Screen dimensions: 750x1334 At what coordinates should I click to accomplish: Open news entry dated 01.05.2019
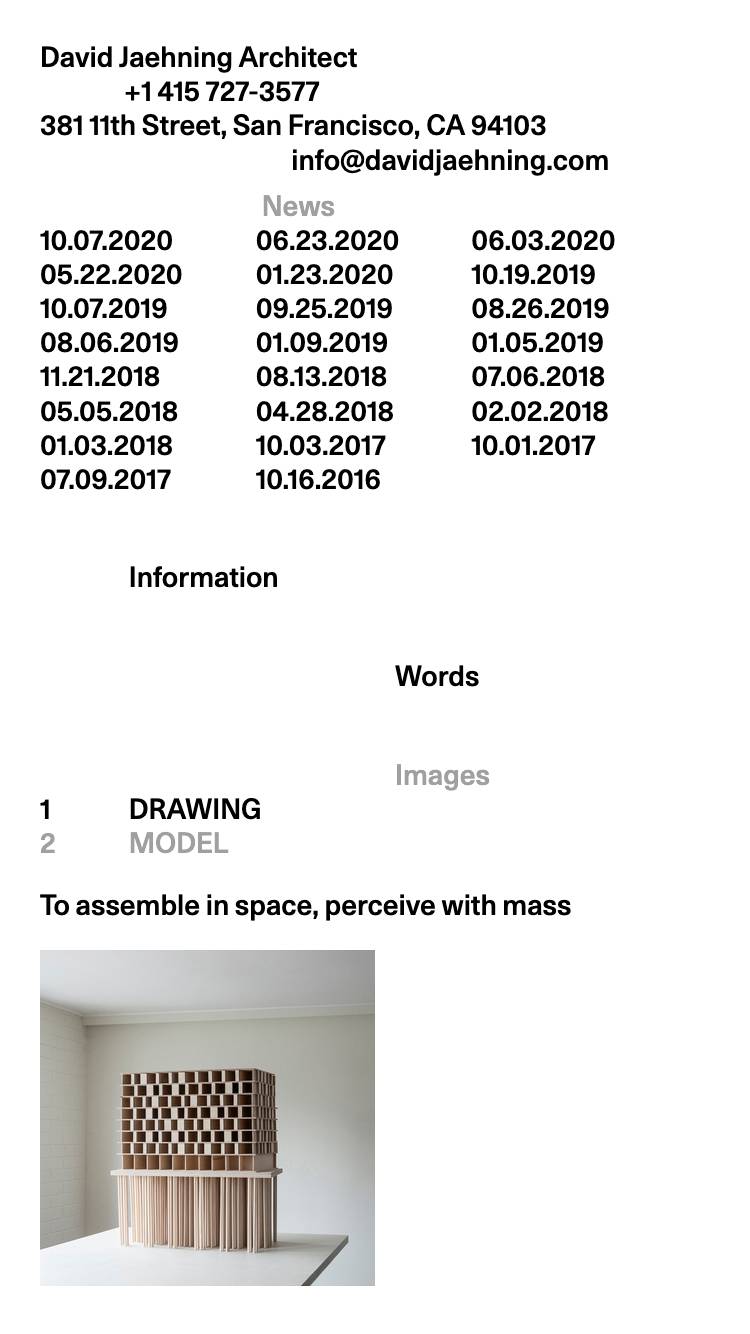coord(537,343)
